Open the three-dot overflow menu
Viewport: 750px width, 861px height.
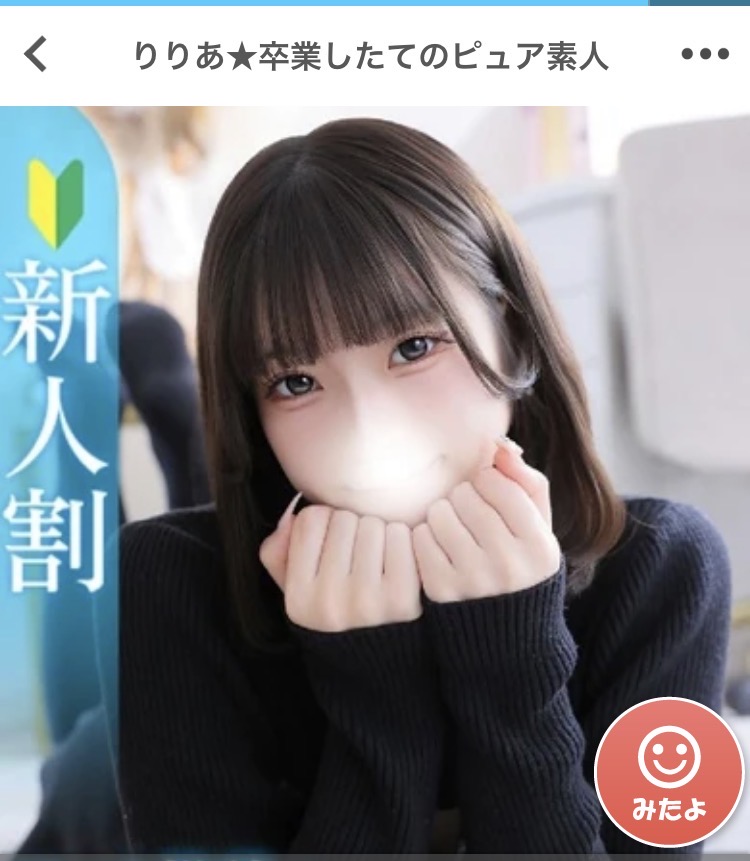(x=705, y=55)
